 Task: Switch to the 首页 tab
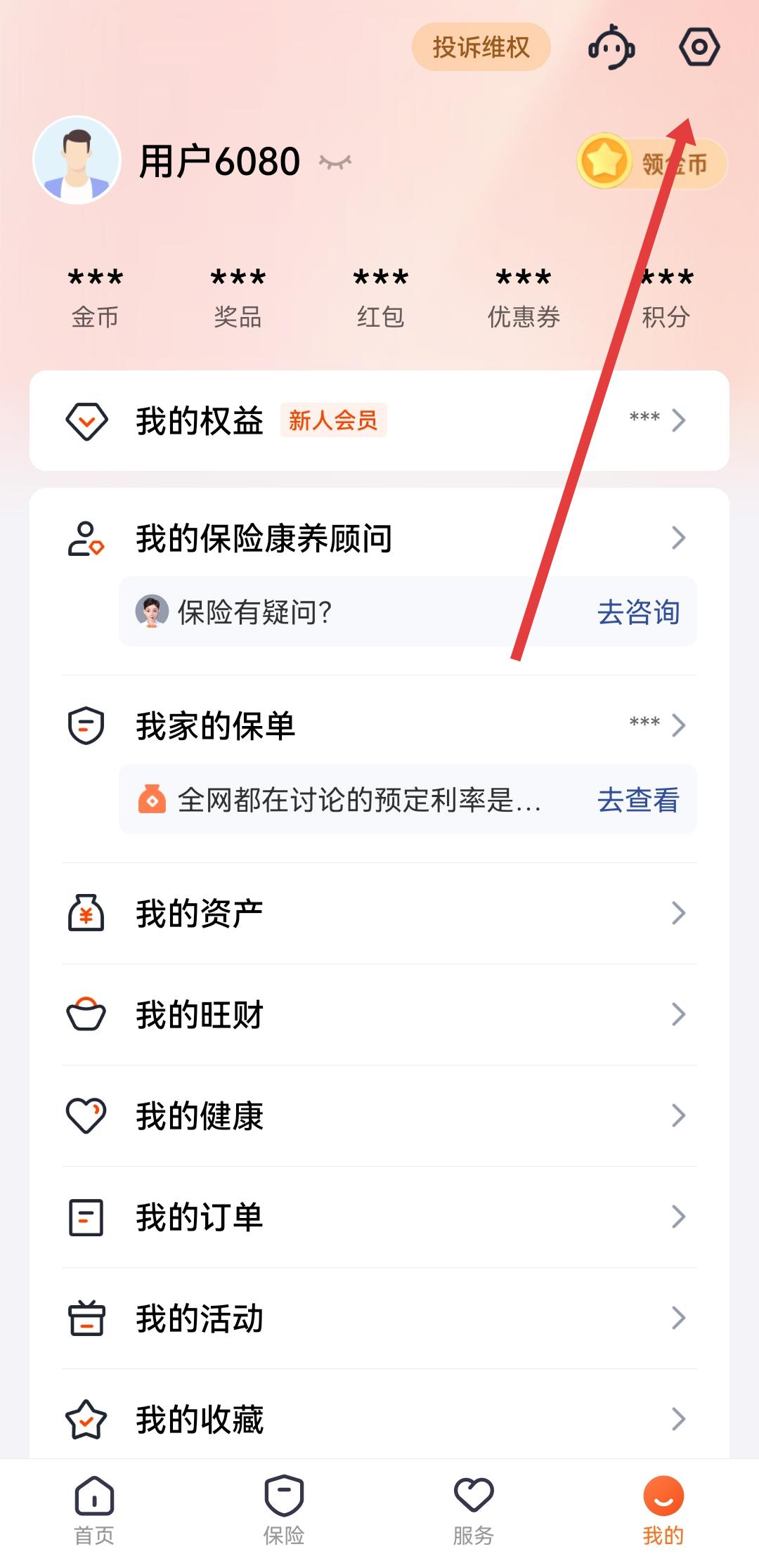[x=94, y=1510]
